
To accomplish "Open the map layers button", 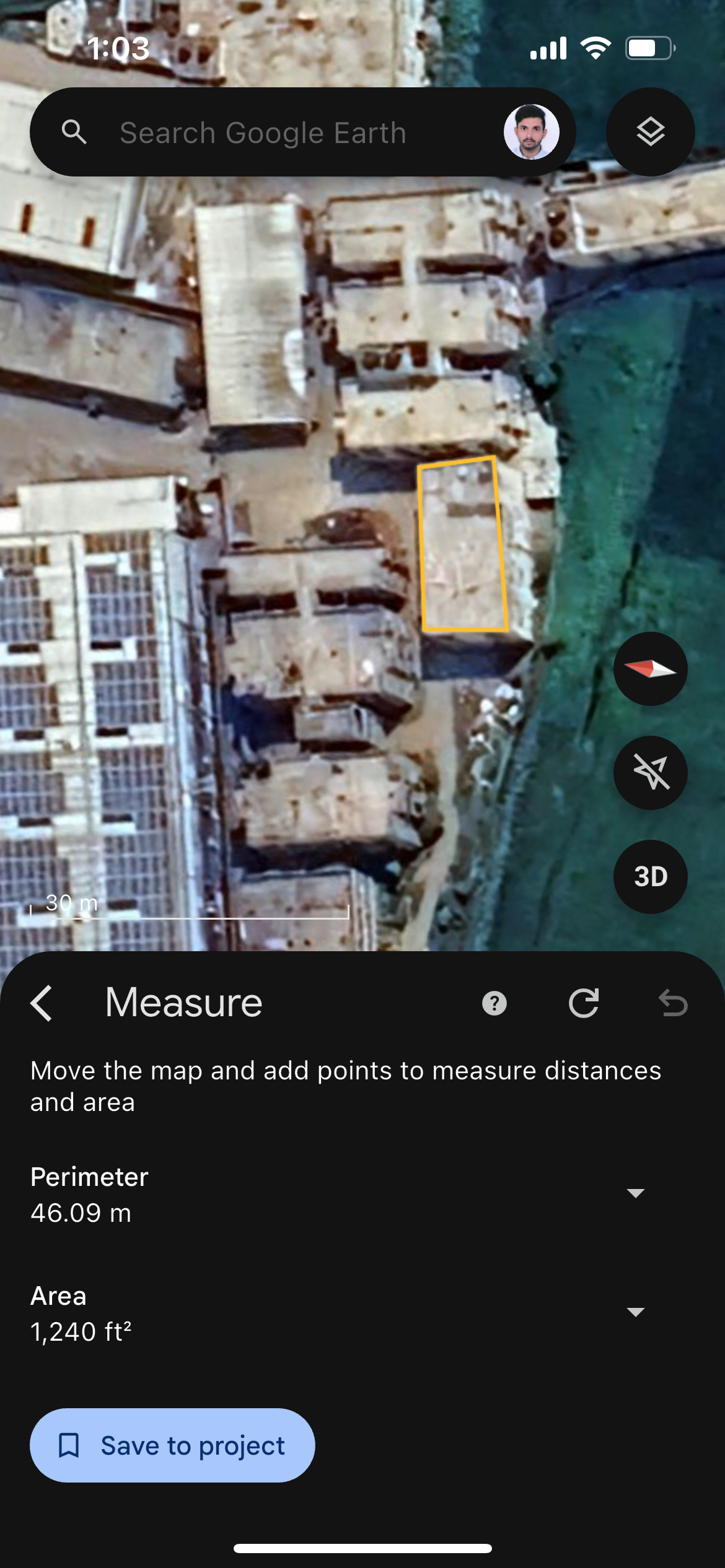I will [x=650, y=132].
